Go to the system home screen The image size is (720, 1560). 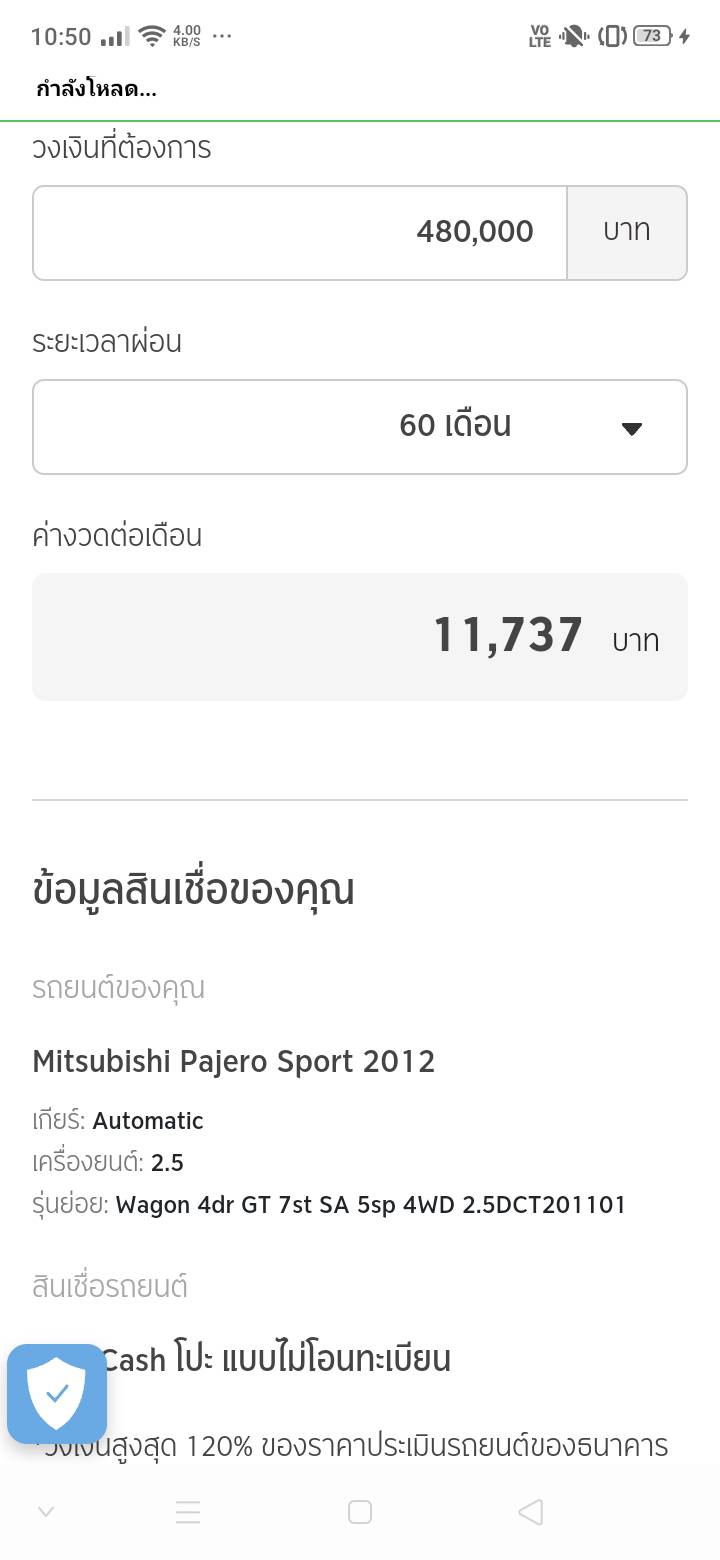tap(360, 1512)
